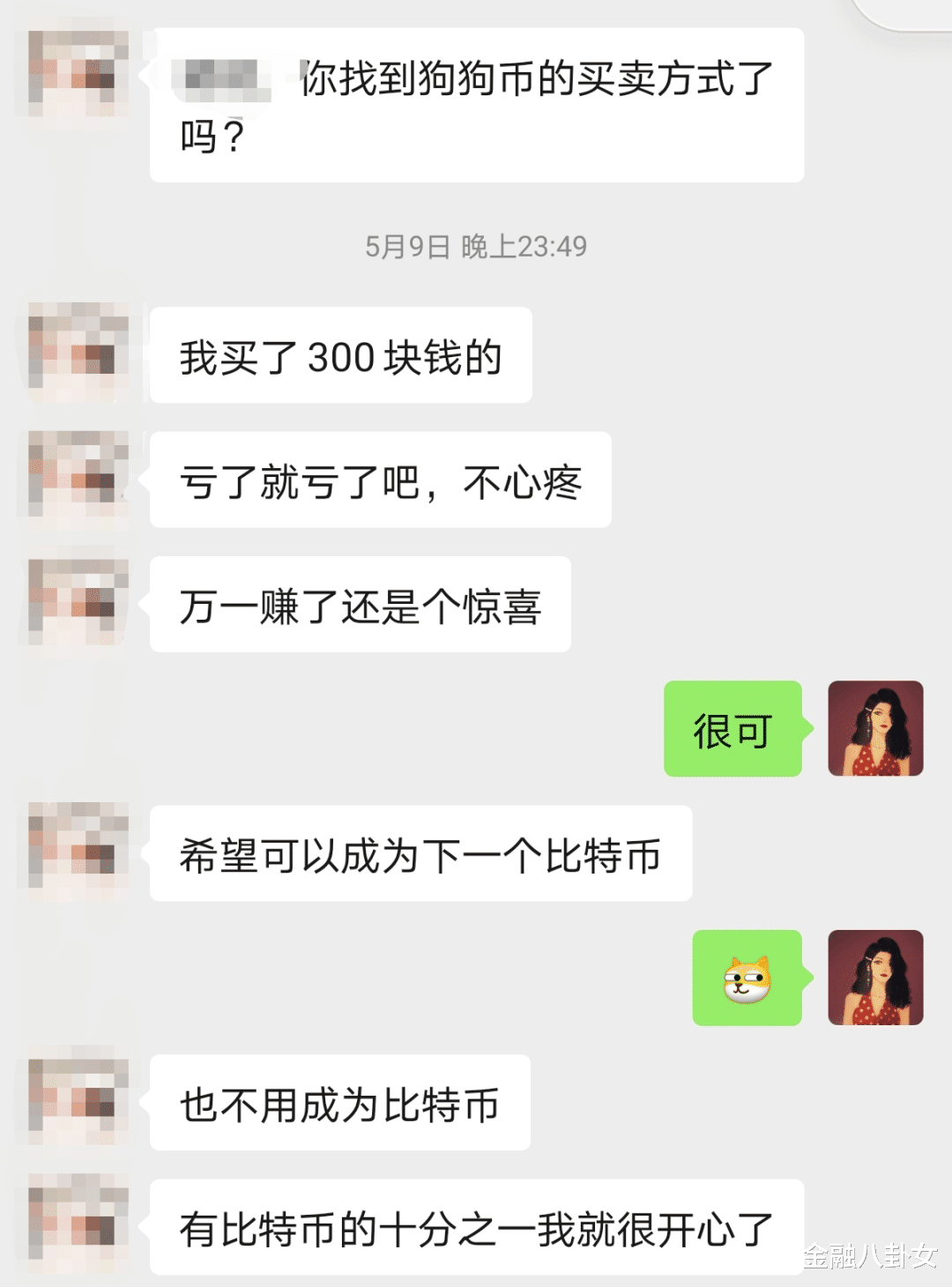
Task: Select the green bubble saying '很可'
Action: click(x=733, y=730)
